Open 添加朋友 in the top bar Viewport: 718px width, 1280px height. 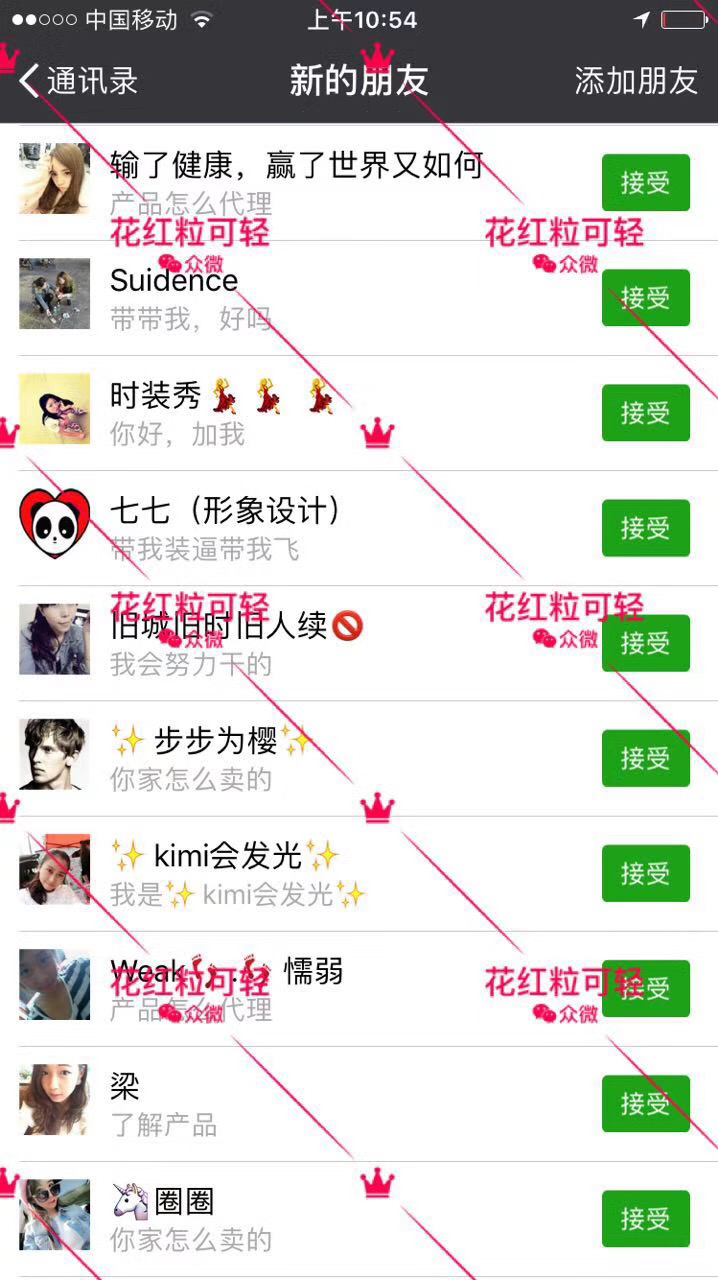[636, 81]
